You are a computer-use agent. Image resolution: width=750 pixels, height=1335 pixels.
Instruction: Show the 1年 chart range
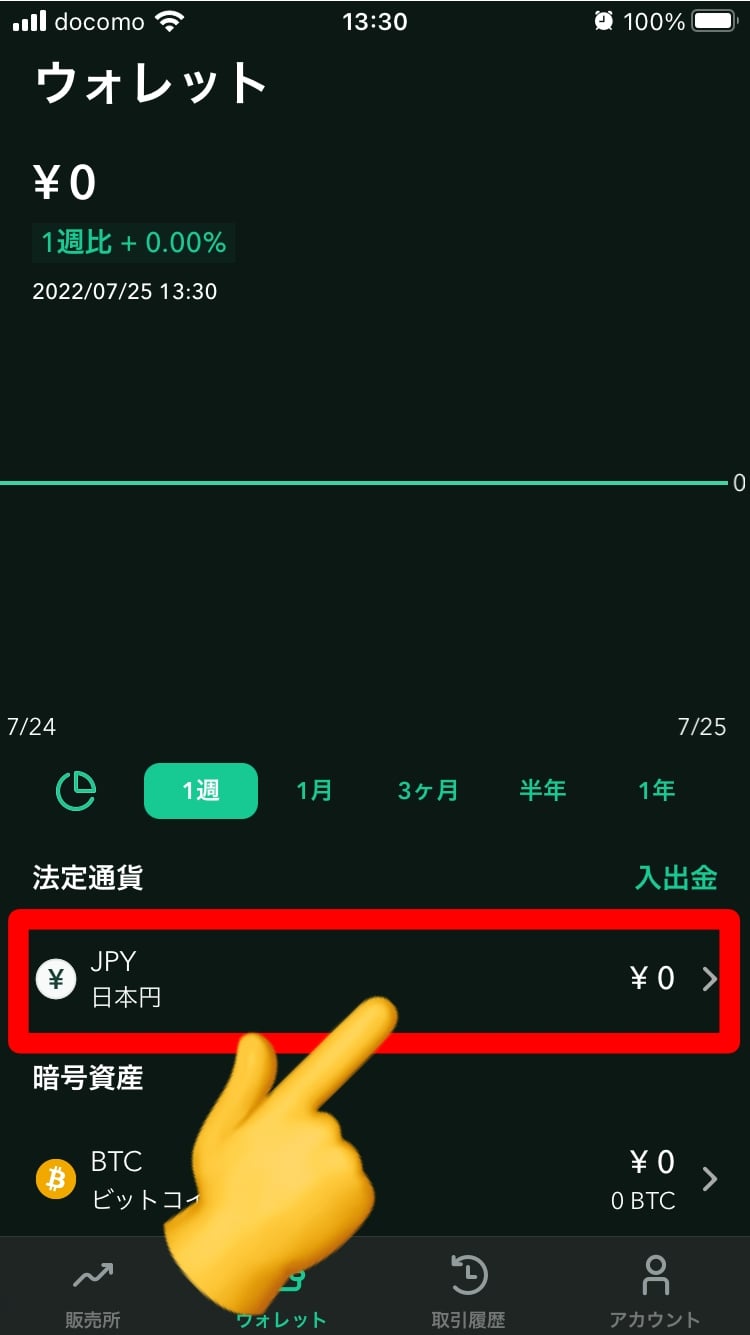pos(657,791)
